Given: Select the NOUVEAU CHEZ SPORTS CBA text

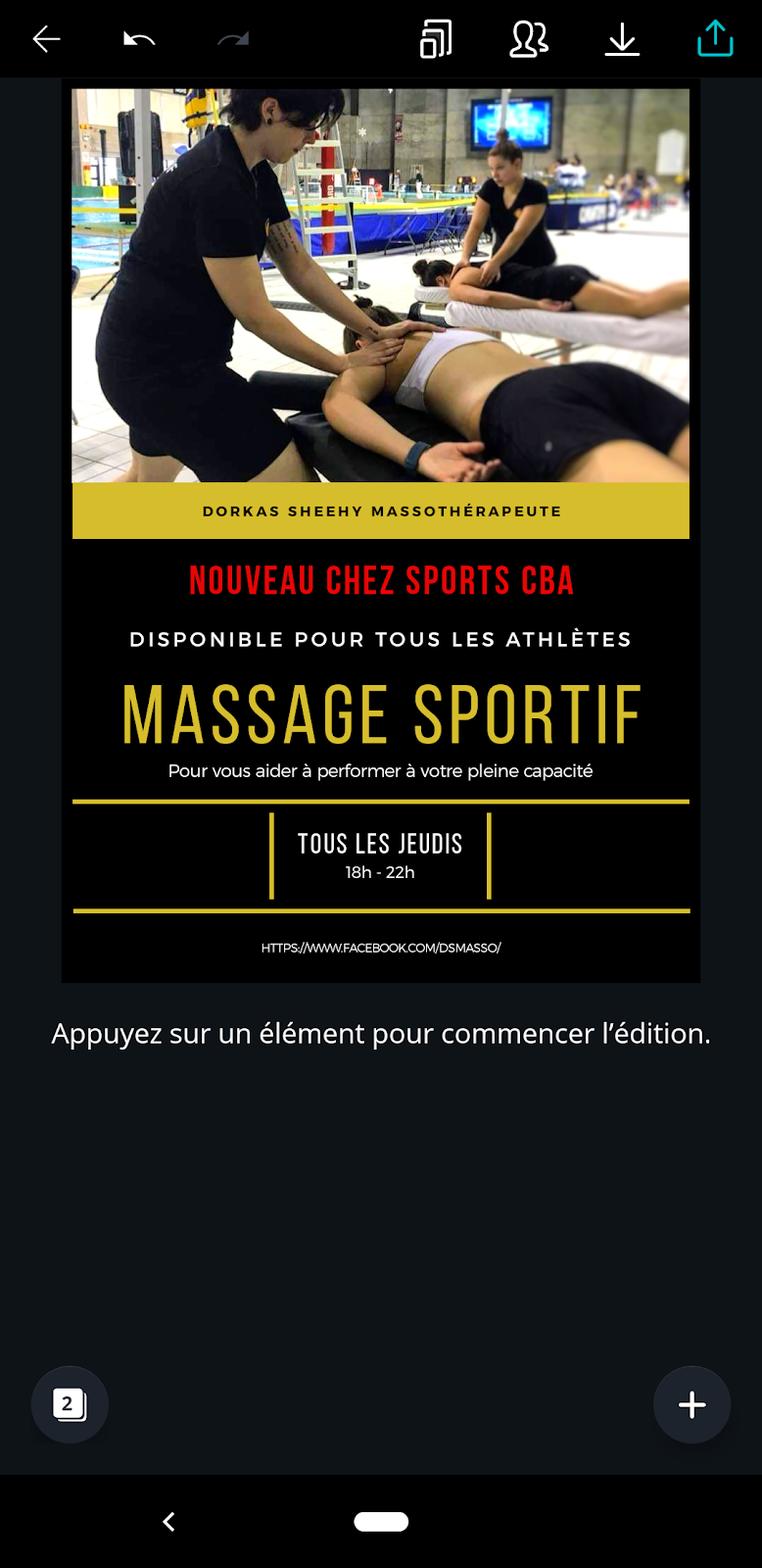Looking at the screenshot, I should 381,580.
